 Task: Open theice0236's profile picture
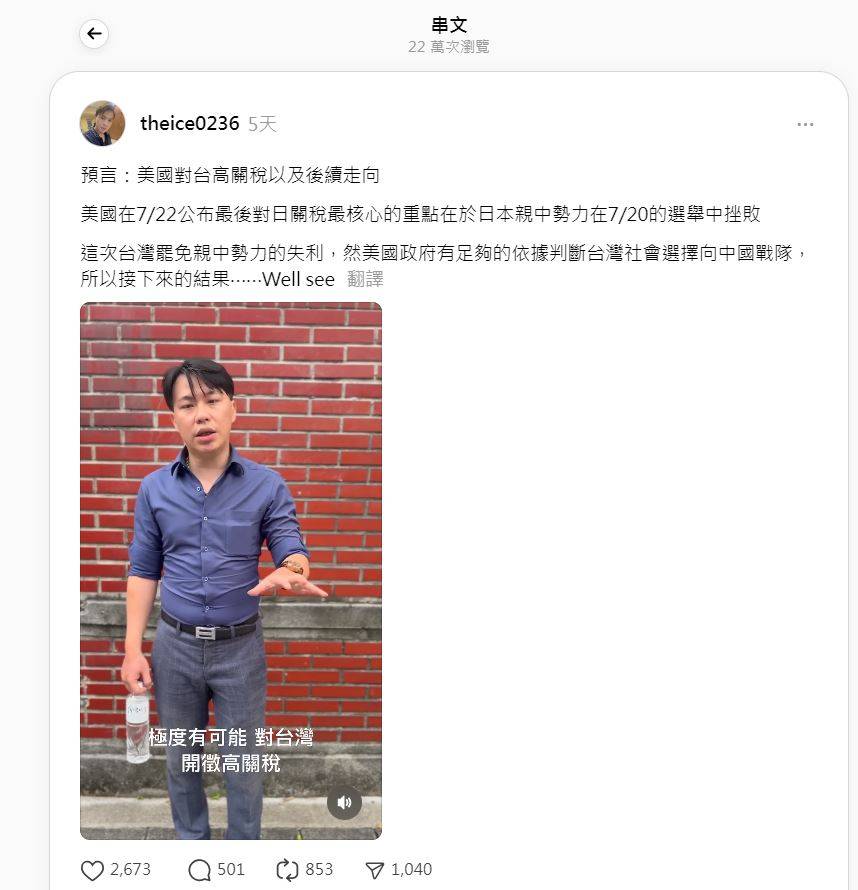tap(102, 124)
